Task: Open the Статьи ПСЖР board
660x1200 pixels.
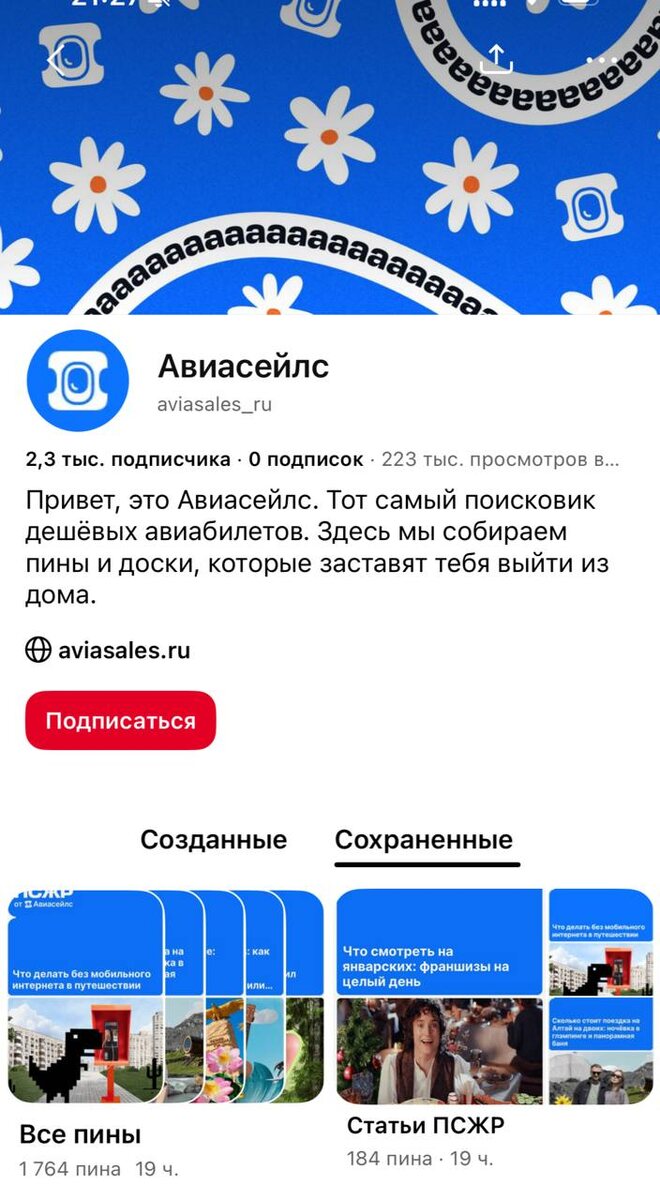Action: click(x=495, y=997)
